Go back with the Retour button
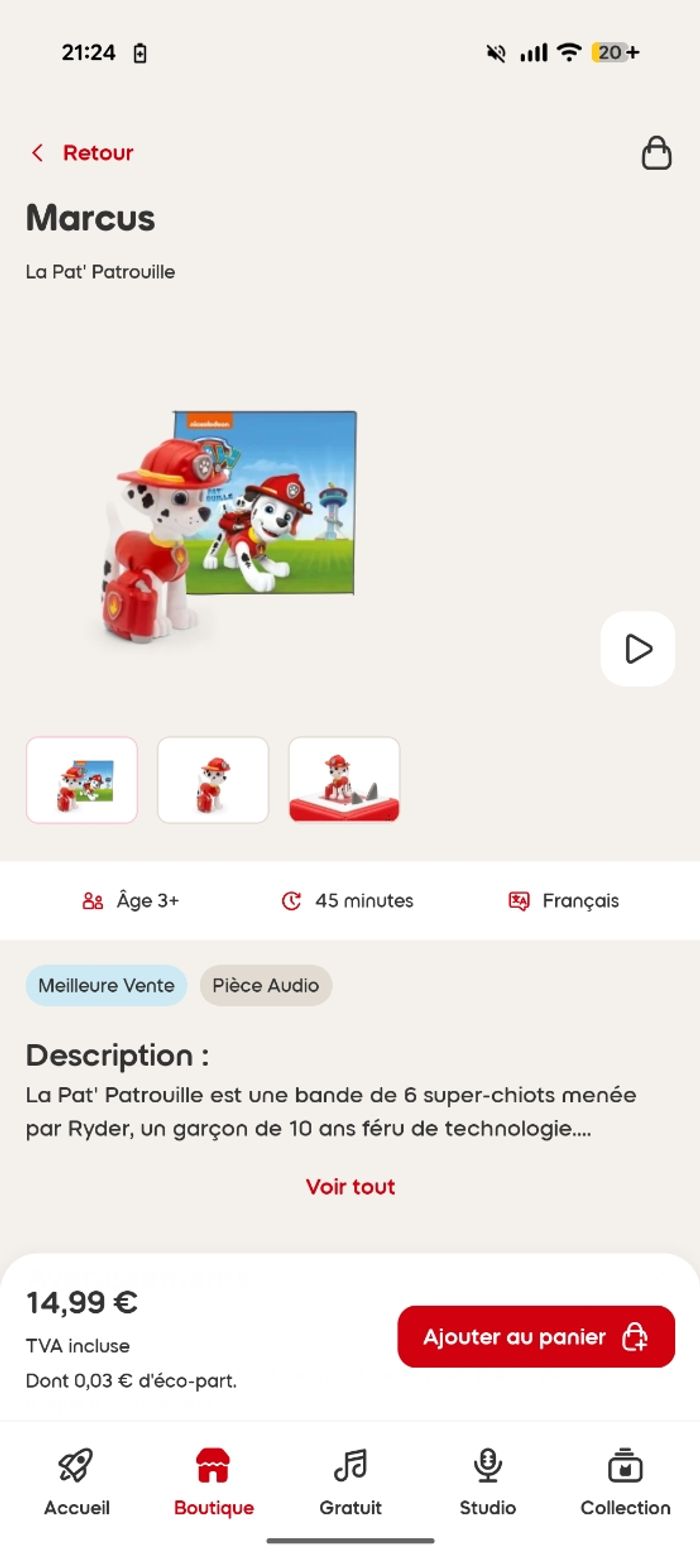Viewport: 700px width, 1559px height. click(x=82, y=153)
